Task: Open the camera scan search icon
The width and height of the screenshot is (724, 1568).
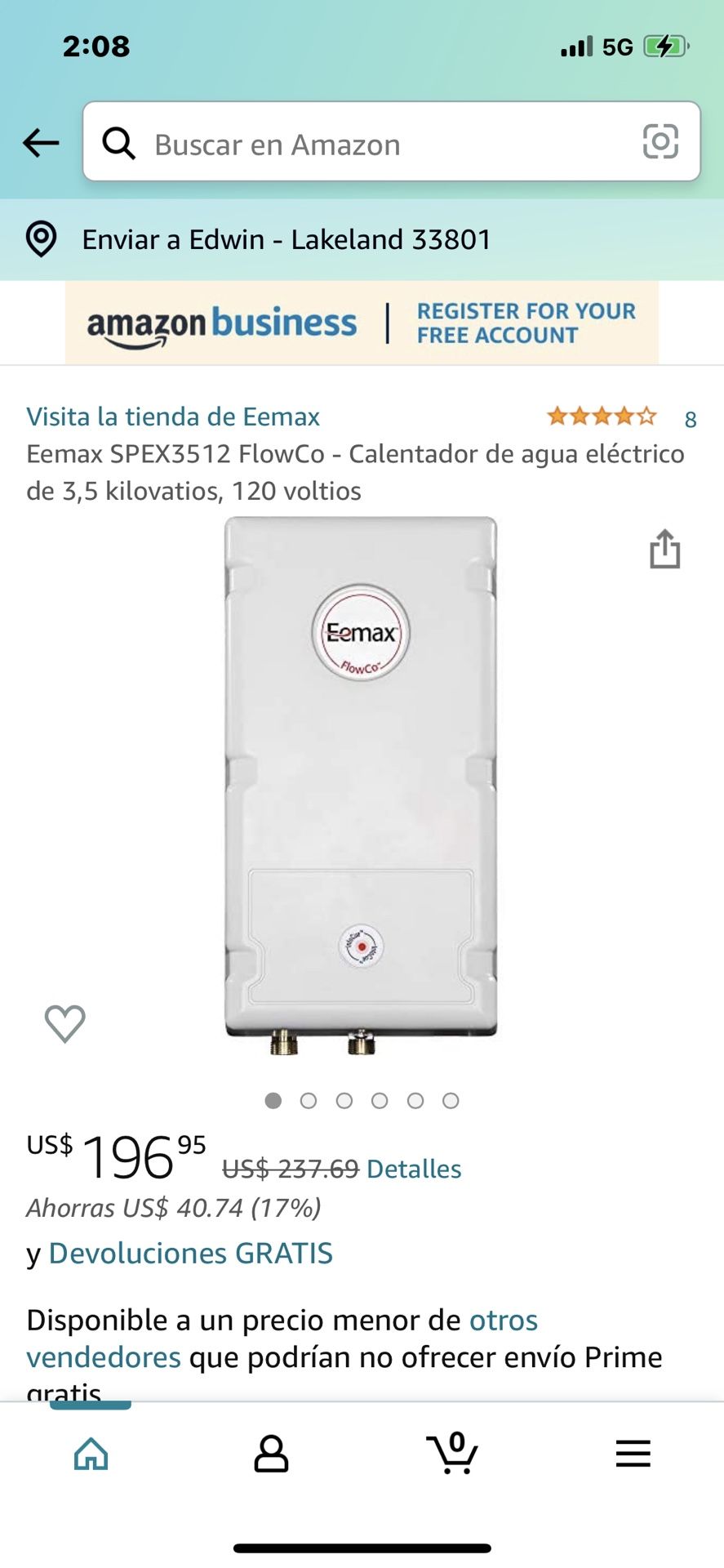Action: coord(660,142)
